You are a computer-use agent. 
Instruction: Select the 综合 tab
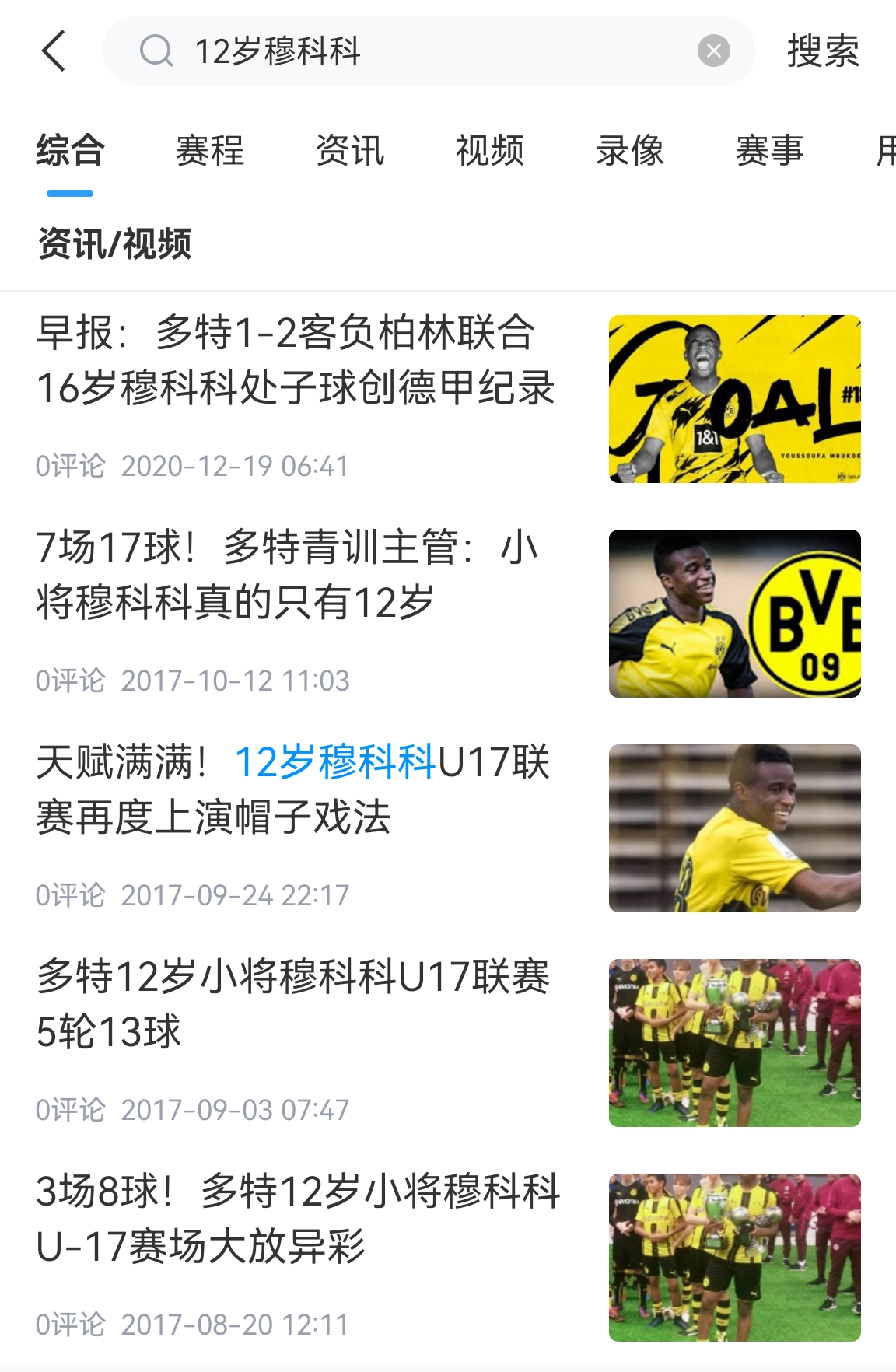(70, 150)
